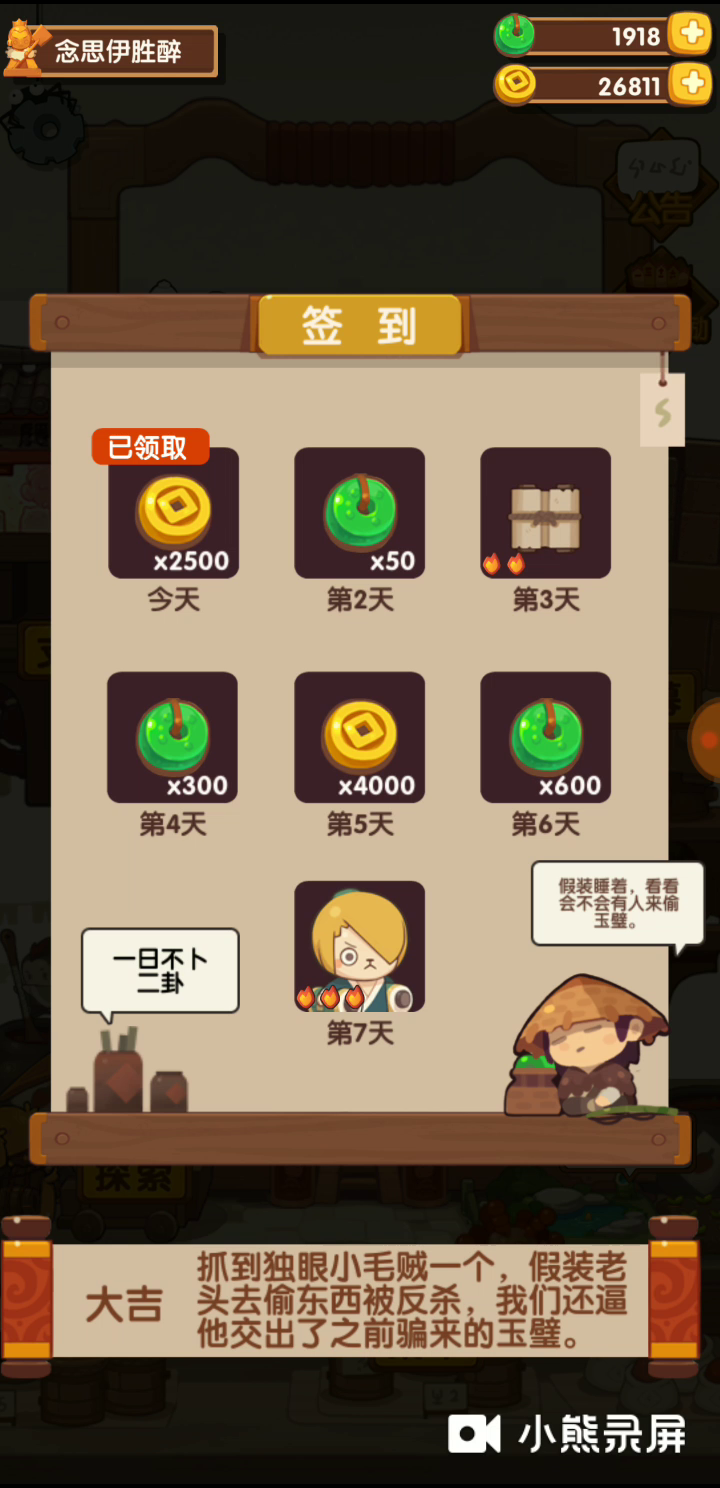Add more jade with the plus button
Screen dimensions: 720x1488
click(690, 35)
